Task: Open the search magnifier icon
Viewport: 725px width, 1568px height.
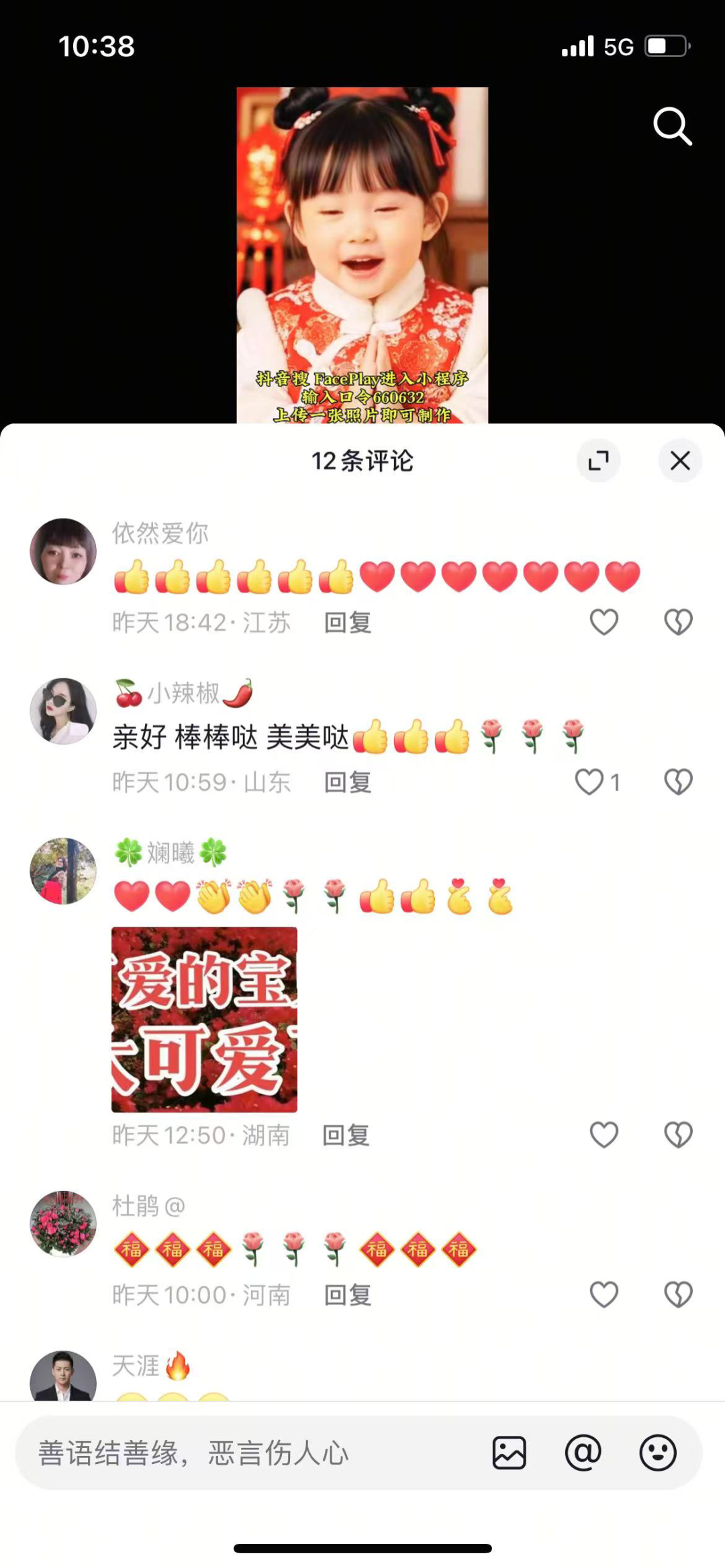Action: click(672, 126)
